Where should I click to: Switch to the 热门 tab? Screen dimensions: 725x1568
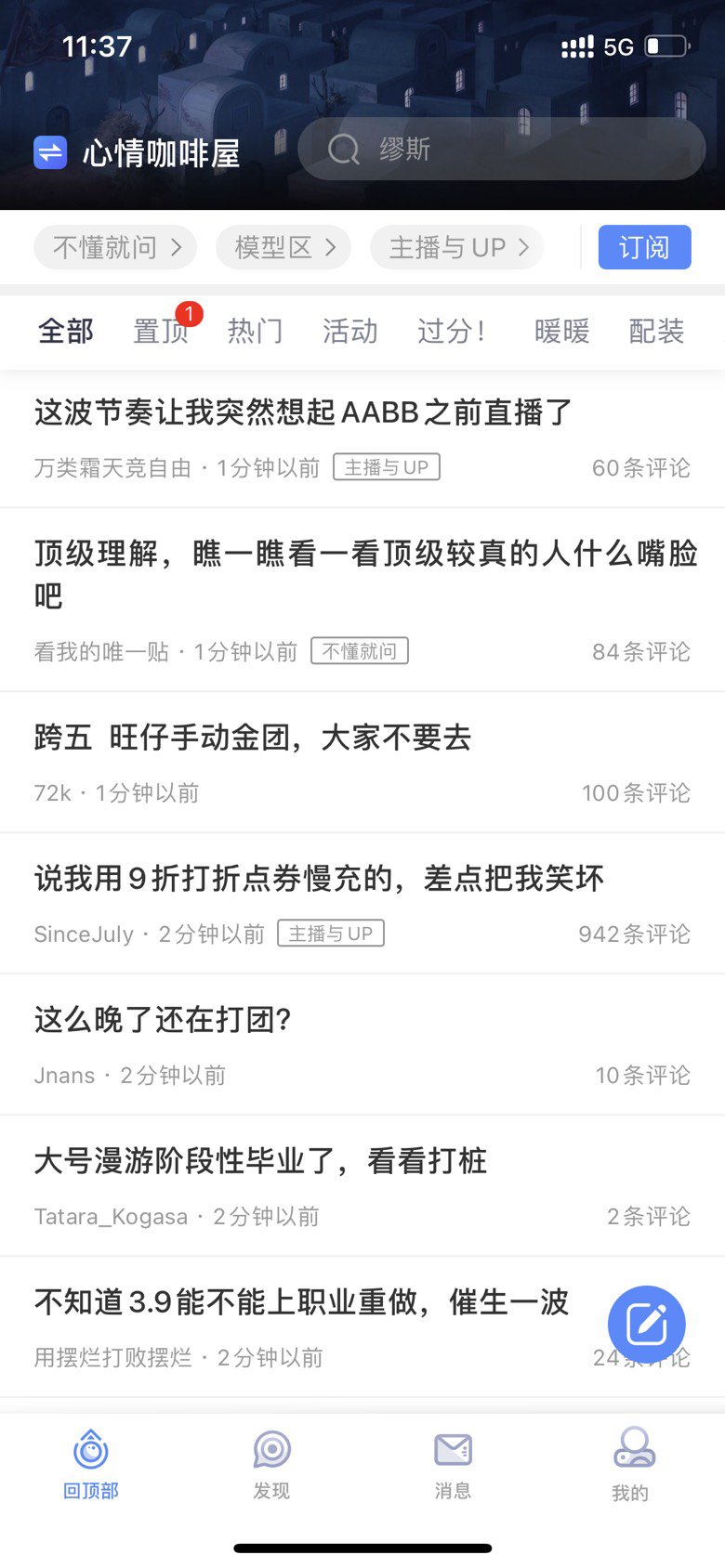[255, 331]
